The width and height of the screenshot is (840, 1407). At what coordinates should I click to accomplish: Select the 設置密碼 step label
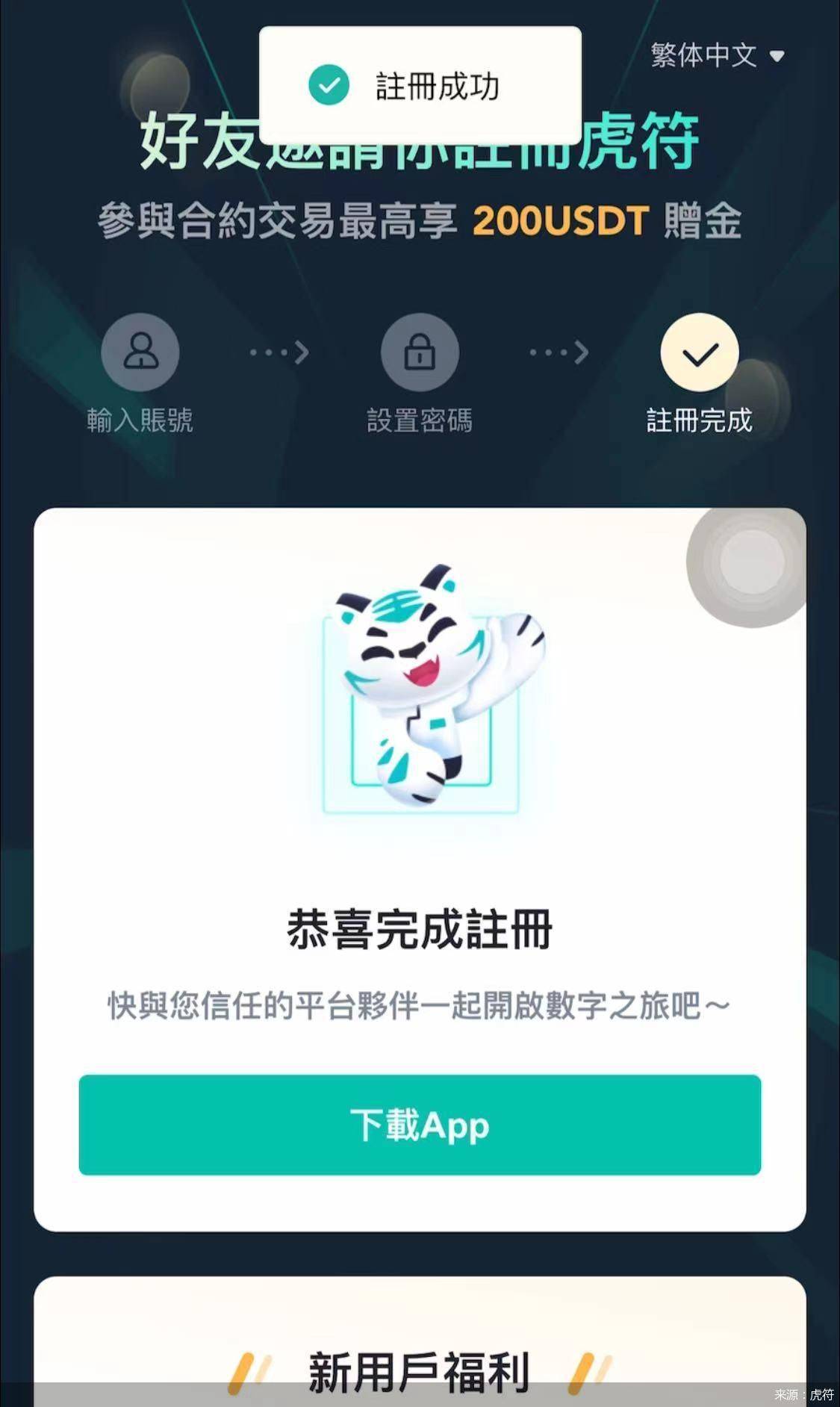click(420, 420)
